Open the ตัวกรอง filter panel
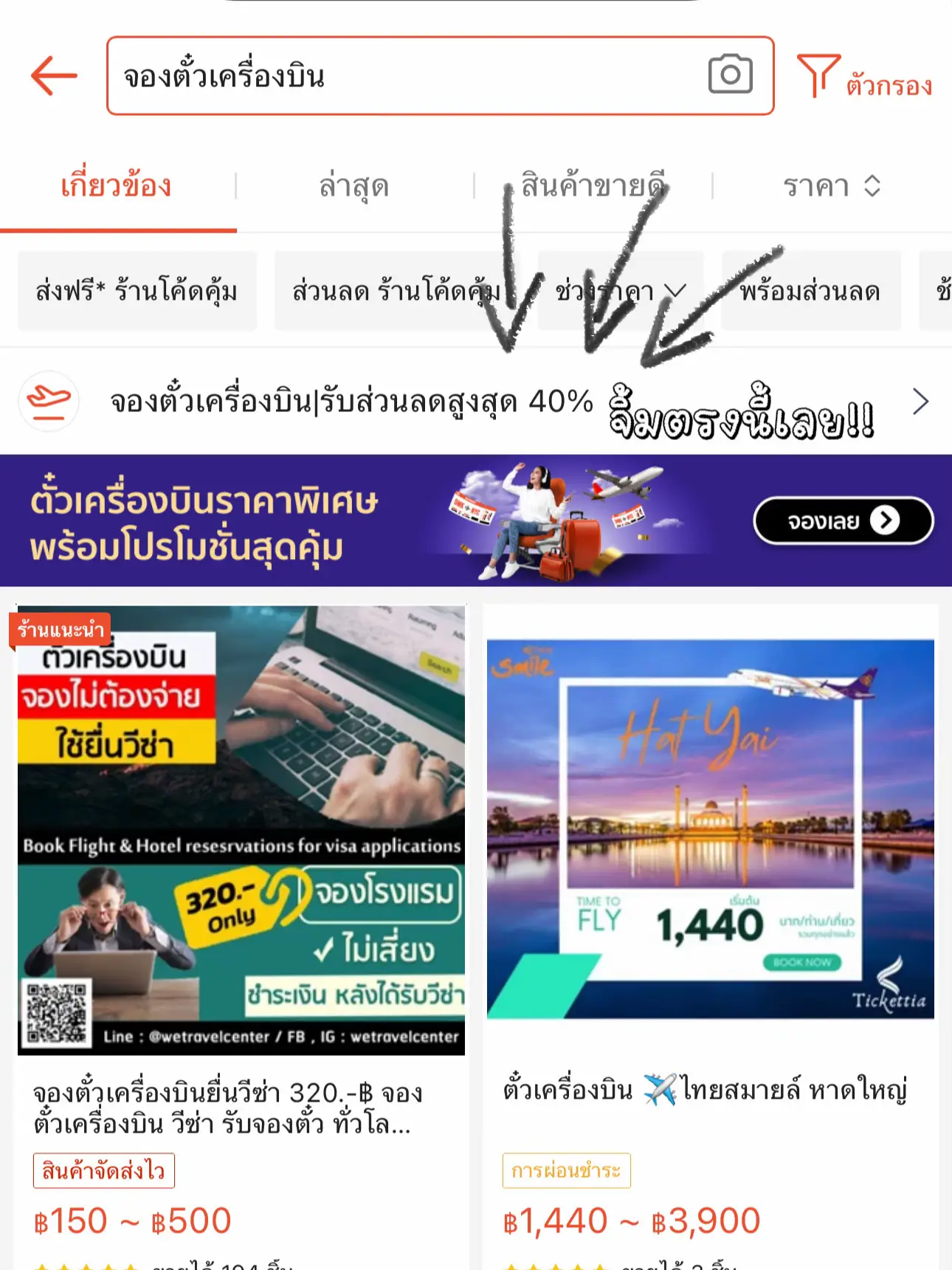Image resolution: width=952 pixels, height=1270 pixels. click(868, 77)
